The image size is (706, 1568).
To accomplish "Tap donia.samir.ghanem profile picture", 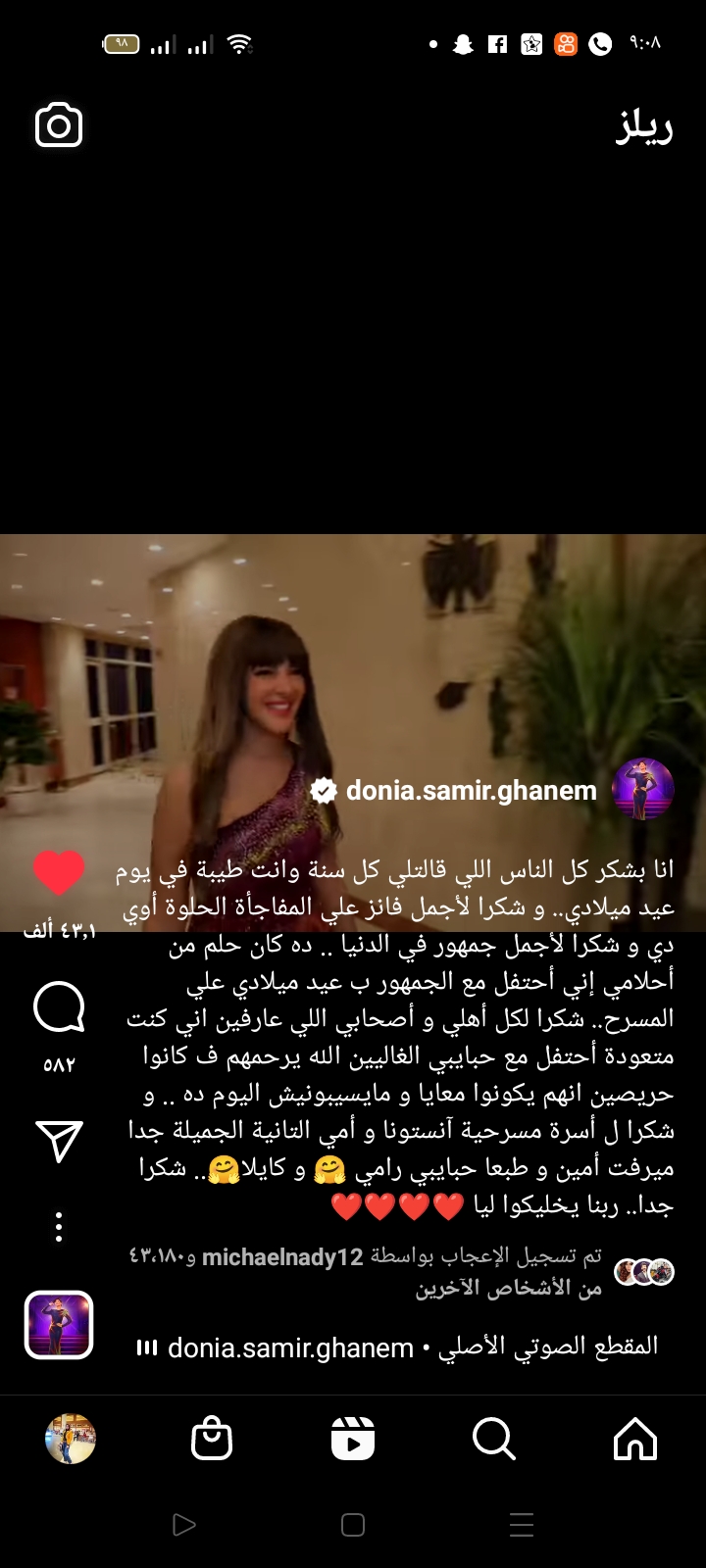I will click(642, 789).
